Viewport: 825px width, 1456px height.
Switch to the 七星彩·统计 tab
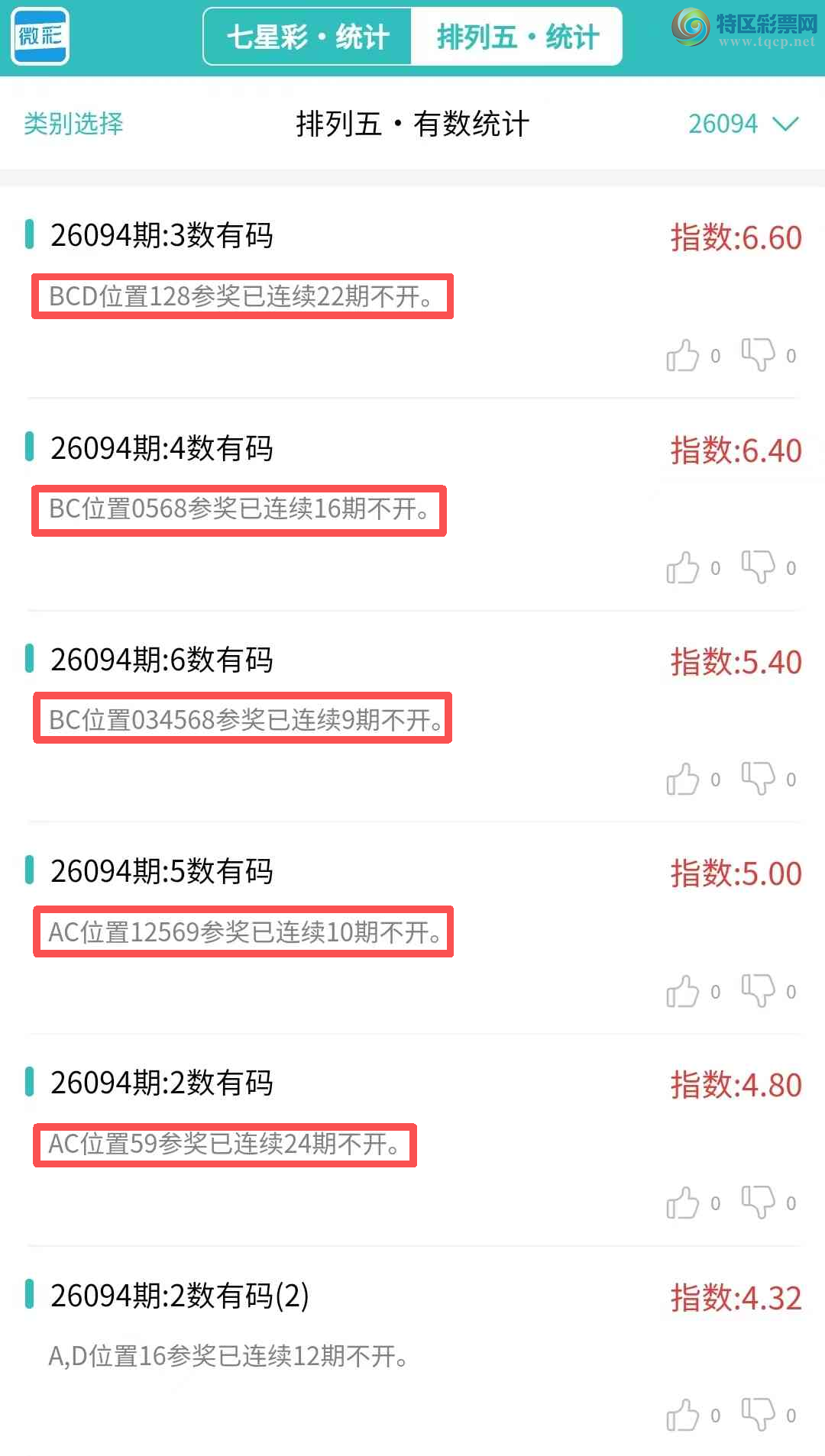coord(308,37)
